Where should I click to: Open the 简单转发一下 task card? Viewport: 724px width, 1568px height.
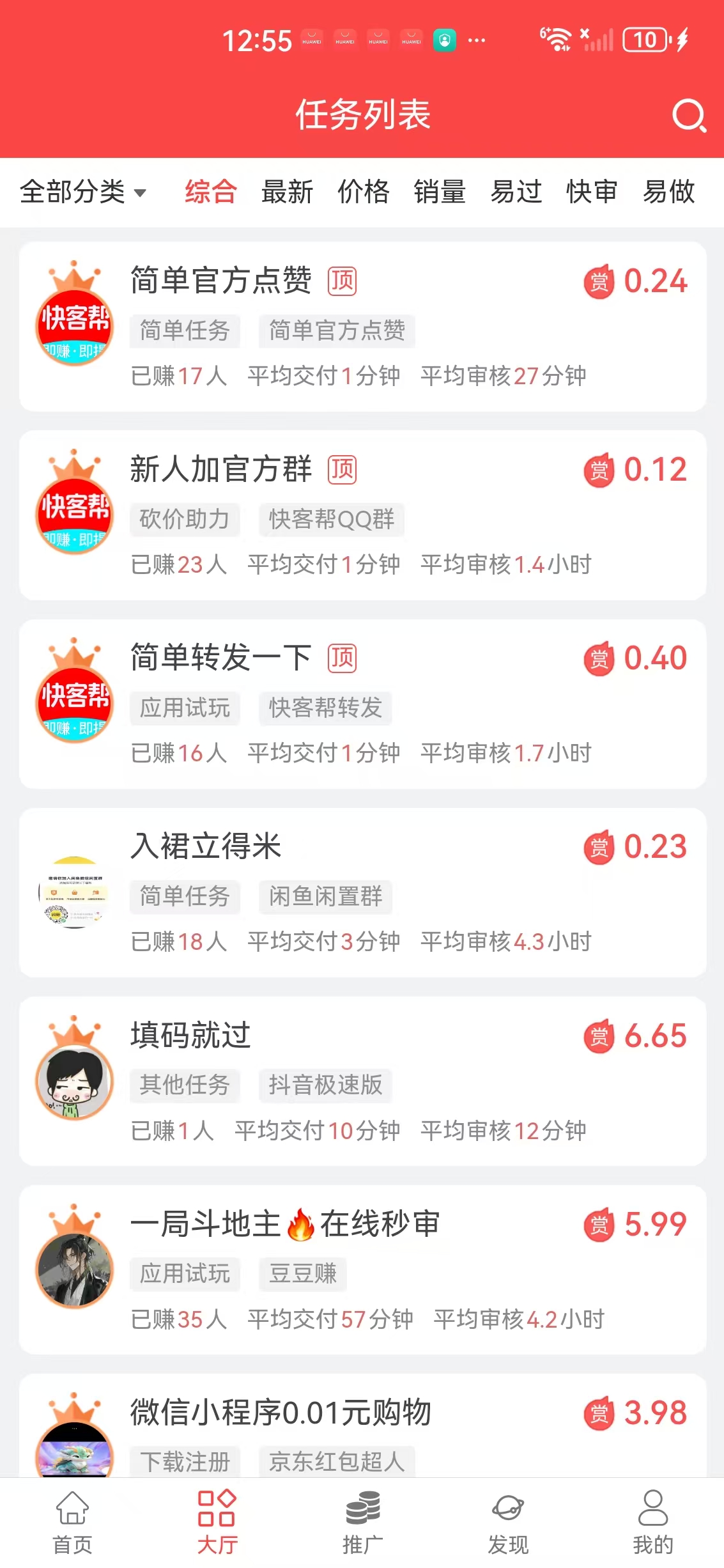pos(362,704)
